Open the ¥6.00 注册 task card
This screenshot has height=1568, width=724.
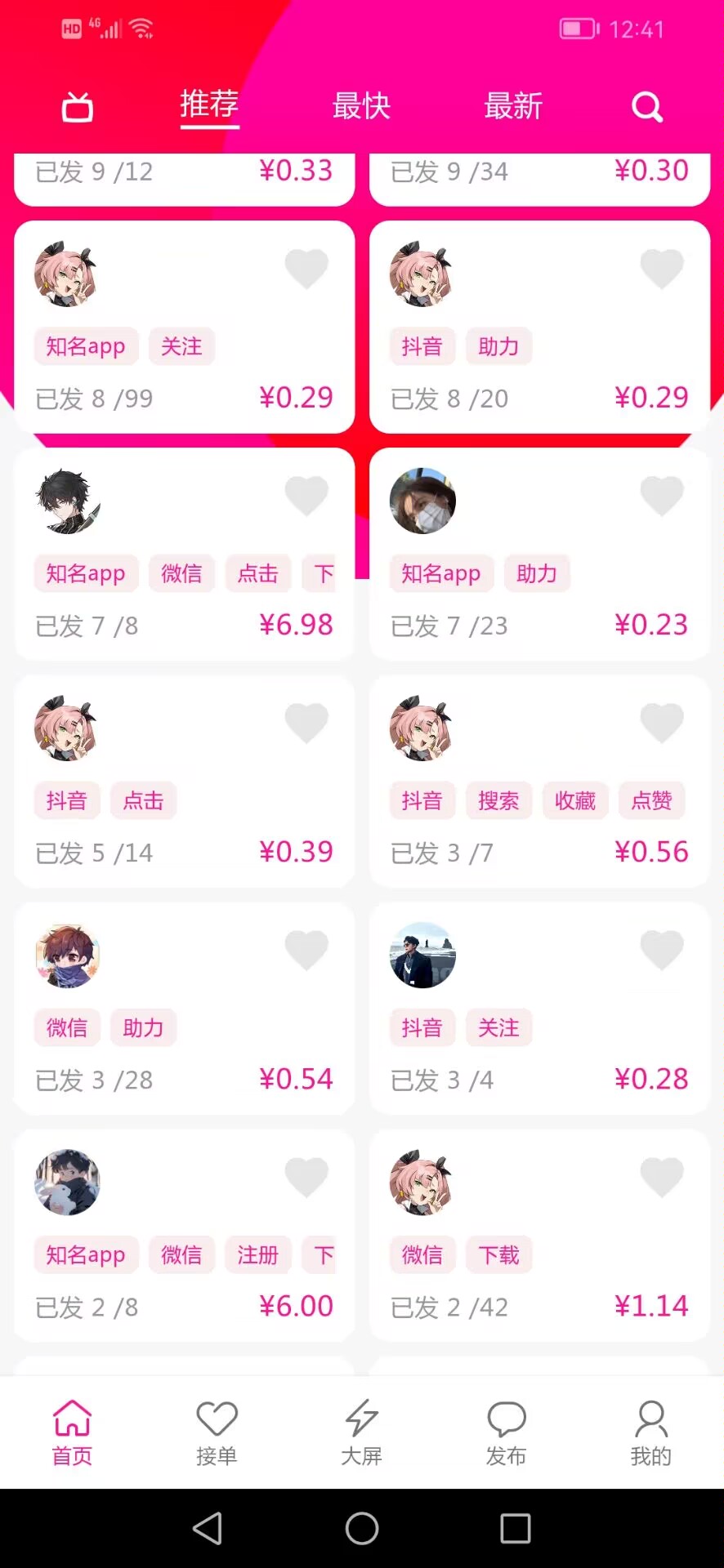point(185,1234)
